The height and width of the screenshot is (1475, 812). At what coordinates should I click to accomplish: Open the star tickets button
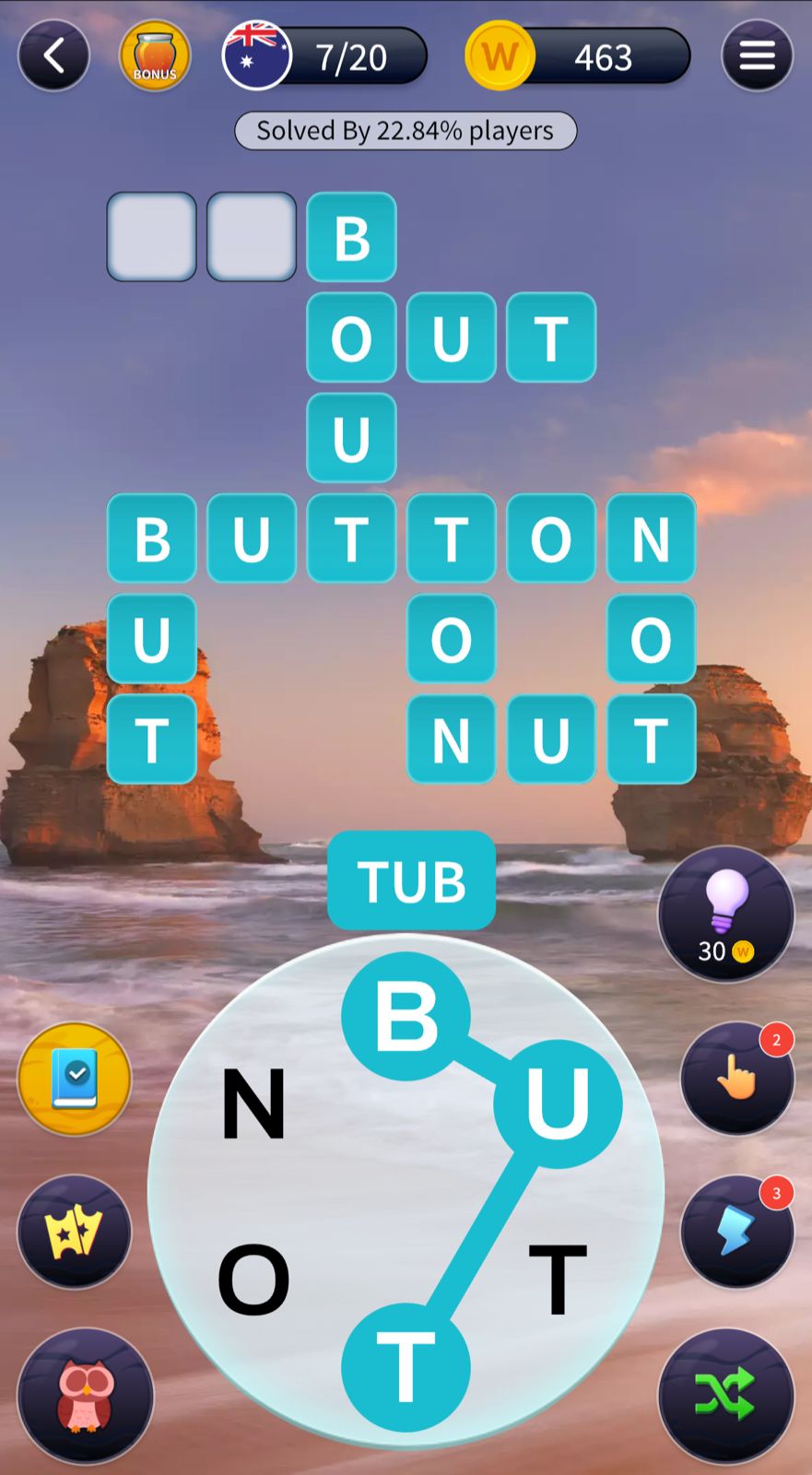(x=75, y=1232)
